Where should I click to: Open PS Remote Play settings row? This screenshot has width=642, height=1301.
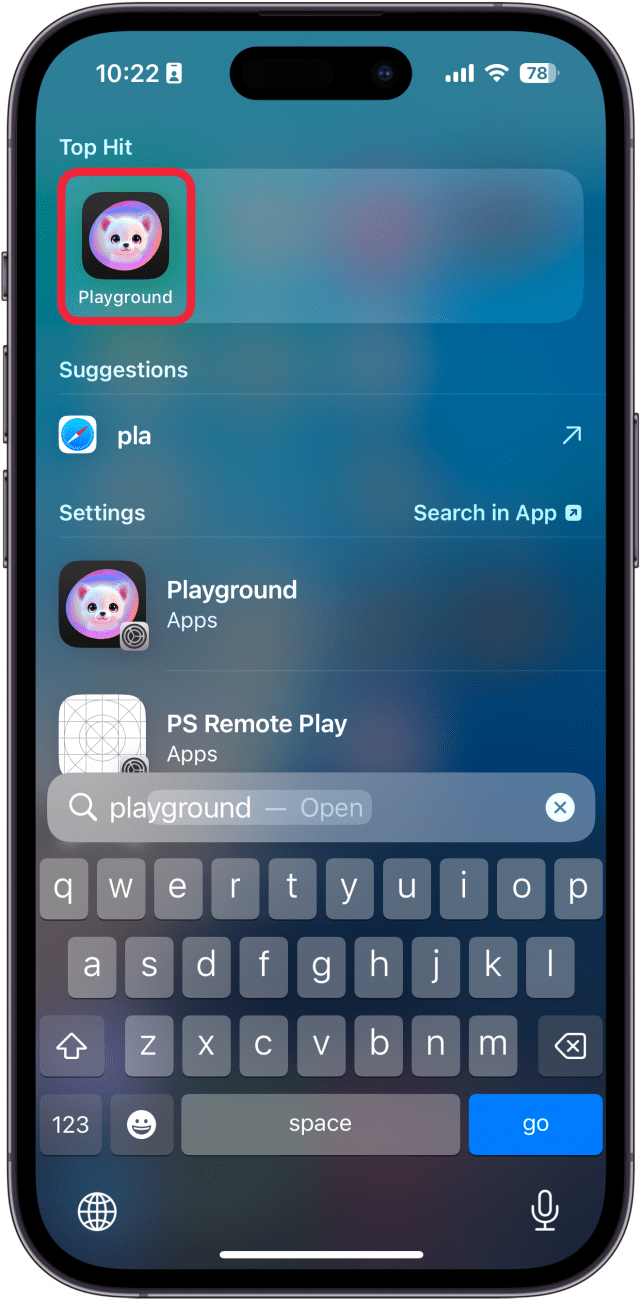(320, 737)
